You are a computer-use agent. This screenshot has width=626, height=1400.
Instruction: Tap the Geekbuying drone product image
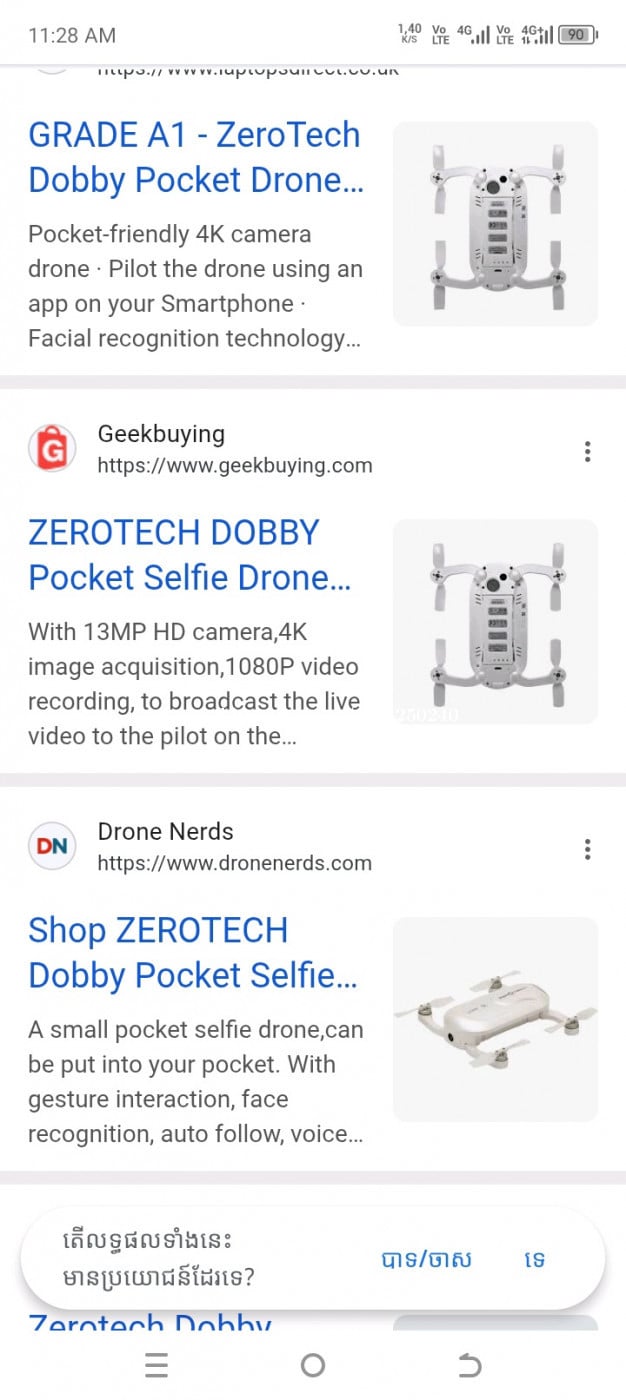tap(495, 621)
